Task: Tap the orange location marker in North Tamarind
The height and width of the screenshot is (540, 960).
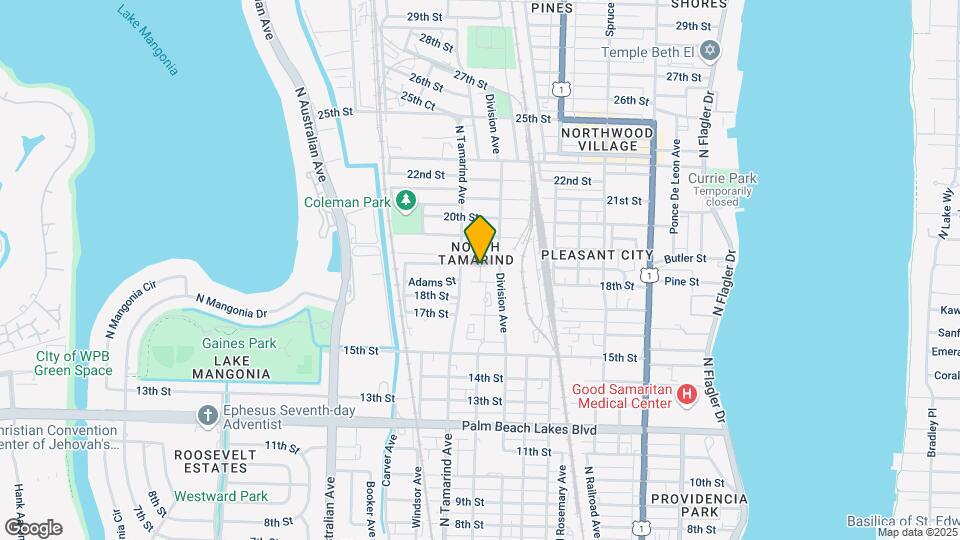Action: 480,240
